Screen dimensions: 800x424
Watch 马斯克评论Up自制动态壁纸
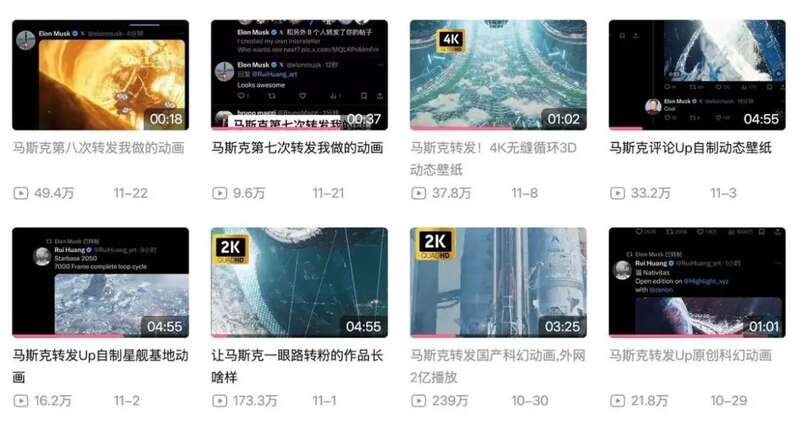[697, 75]
